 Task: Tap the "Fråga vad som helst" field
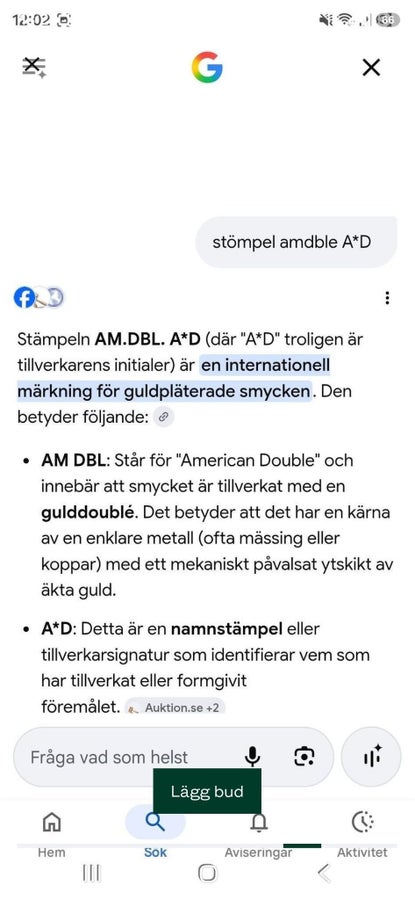click(129, 757)
